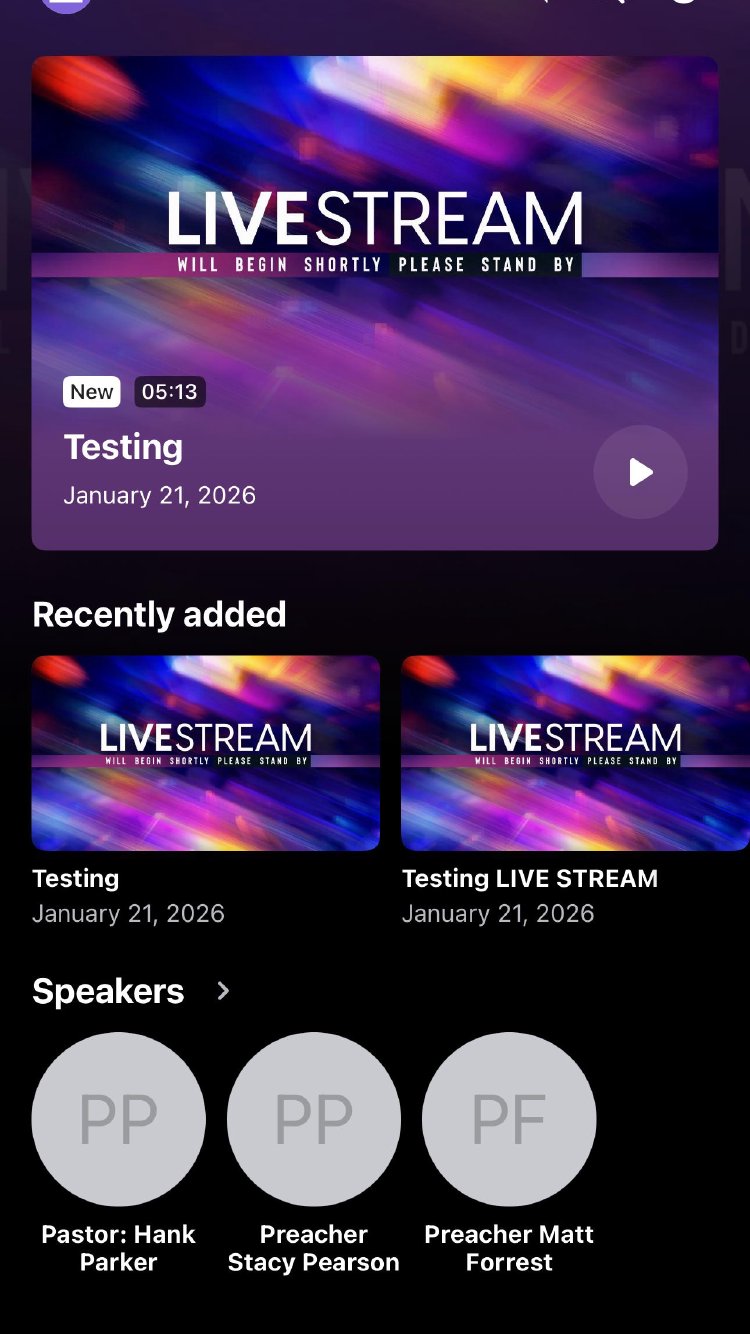
Task: Open the Testing LIVE STREAM video
Action: [575, 753]
